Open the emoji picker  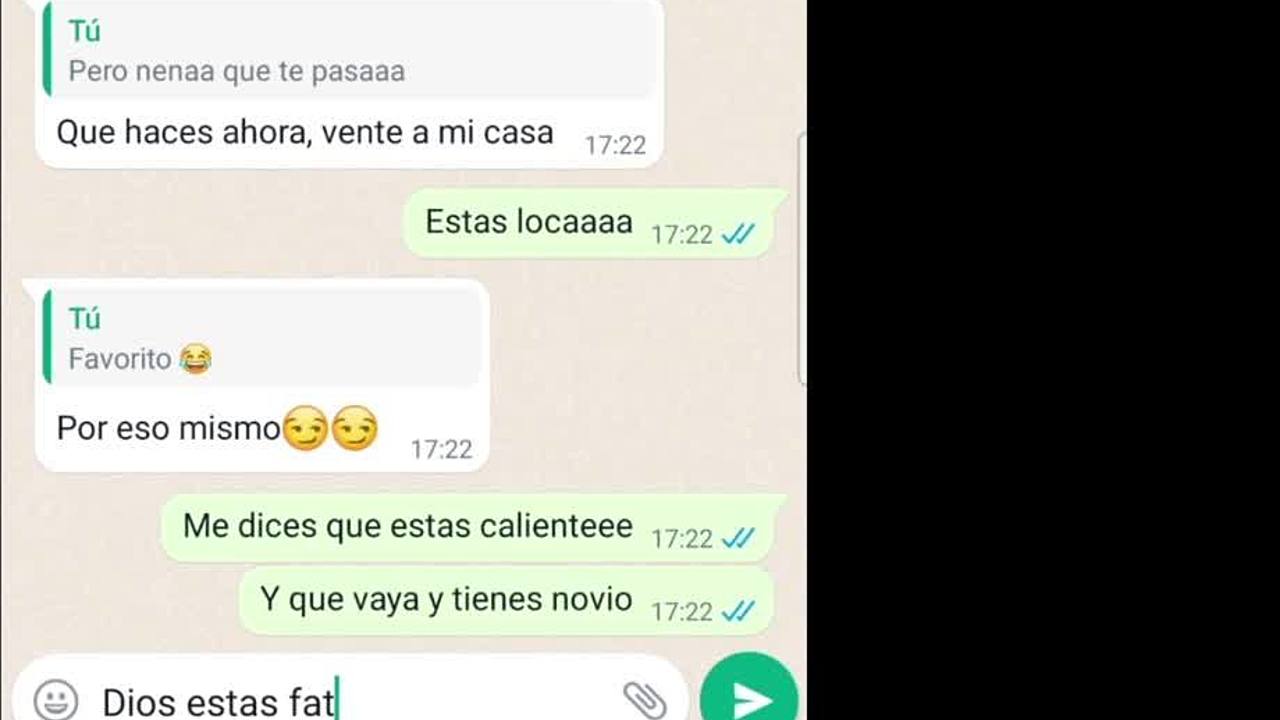click(x=55, y=700)
